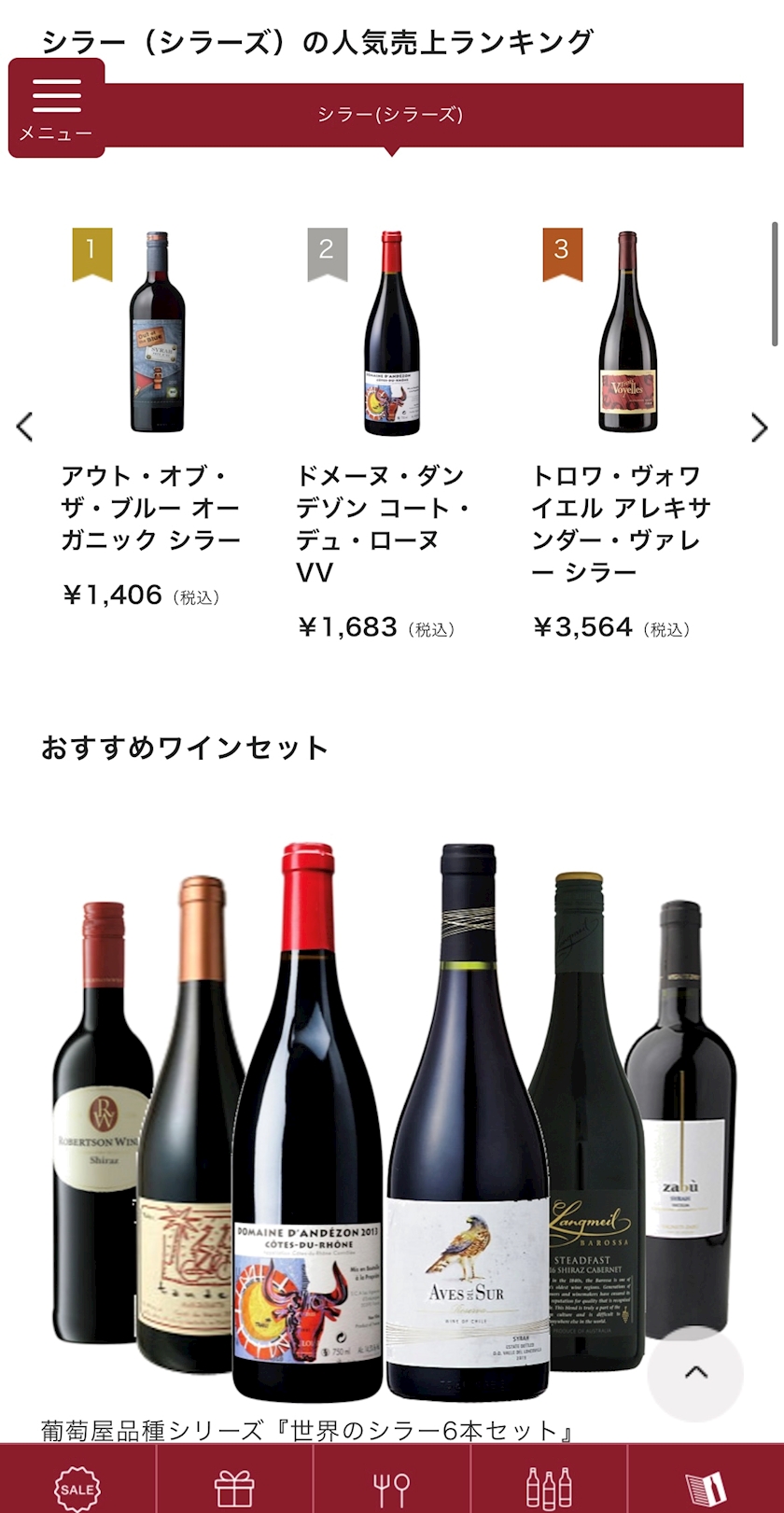
Task: Open the wine bottles set section
Action: 549,1488
